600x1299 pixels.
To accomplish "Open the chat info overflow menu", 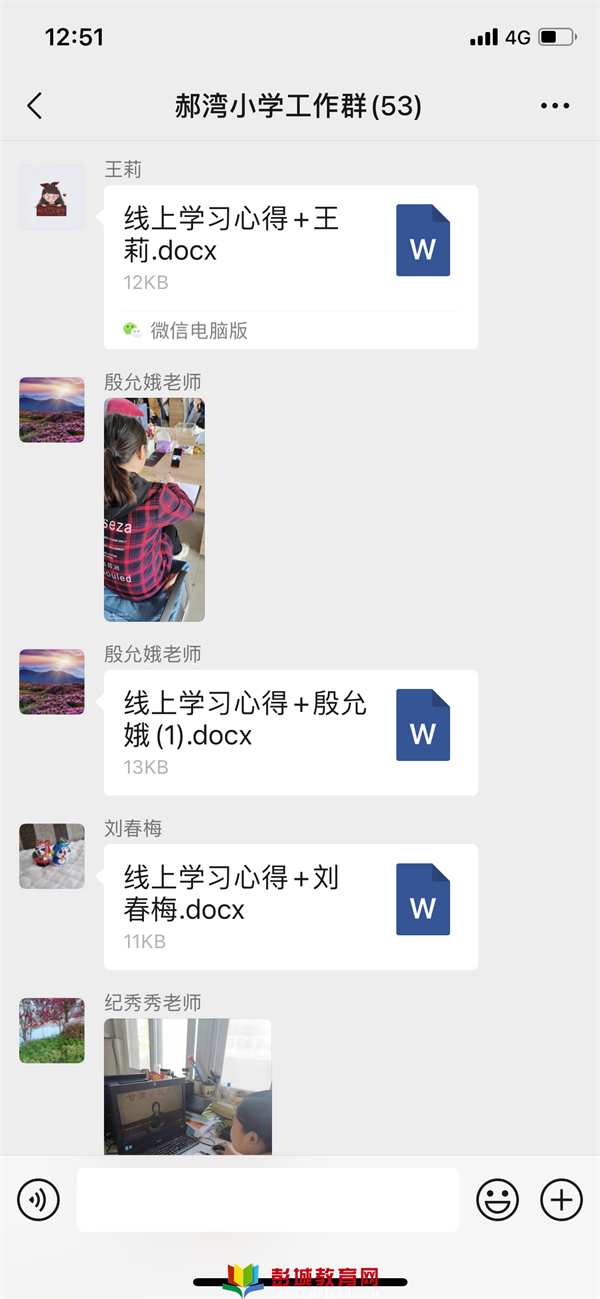I will click(554, 106).
